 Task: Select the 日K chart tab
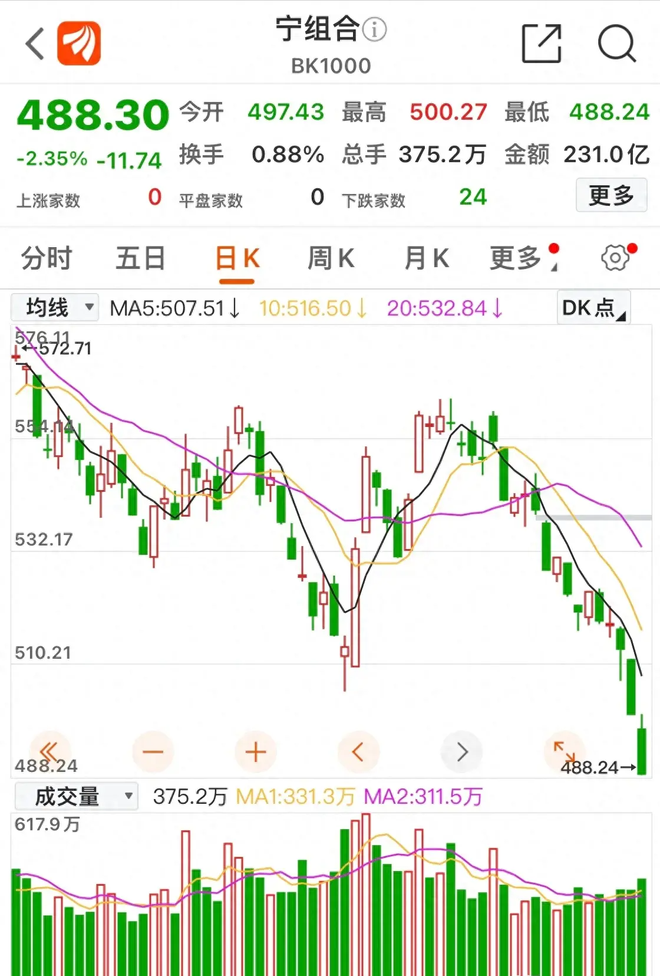click(237, 259)
